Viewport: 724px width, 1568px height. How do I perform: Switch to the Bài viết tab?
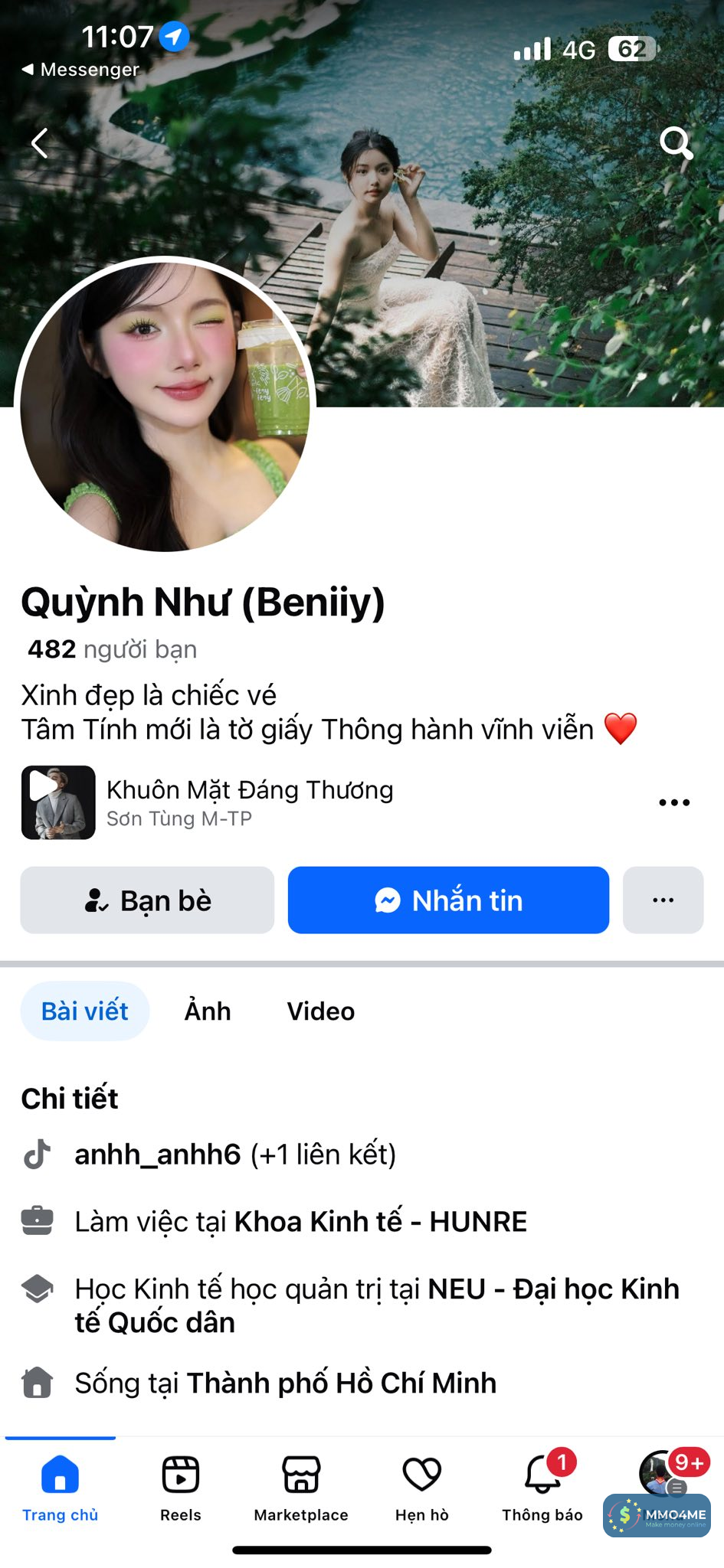[85, 1011]
